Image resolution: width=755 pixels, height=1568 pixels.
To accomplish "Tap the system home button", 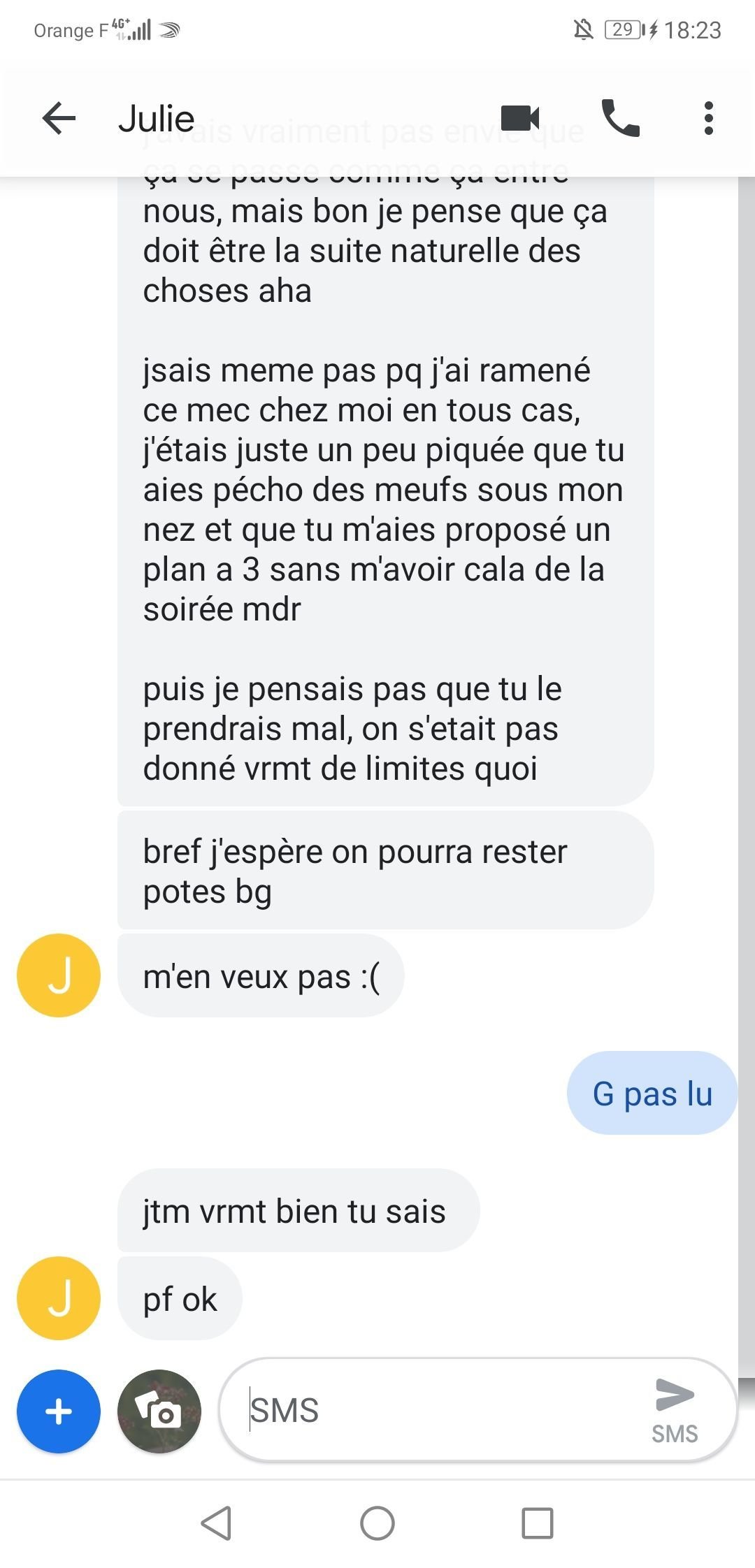I will point(377,1523).
